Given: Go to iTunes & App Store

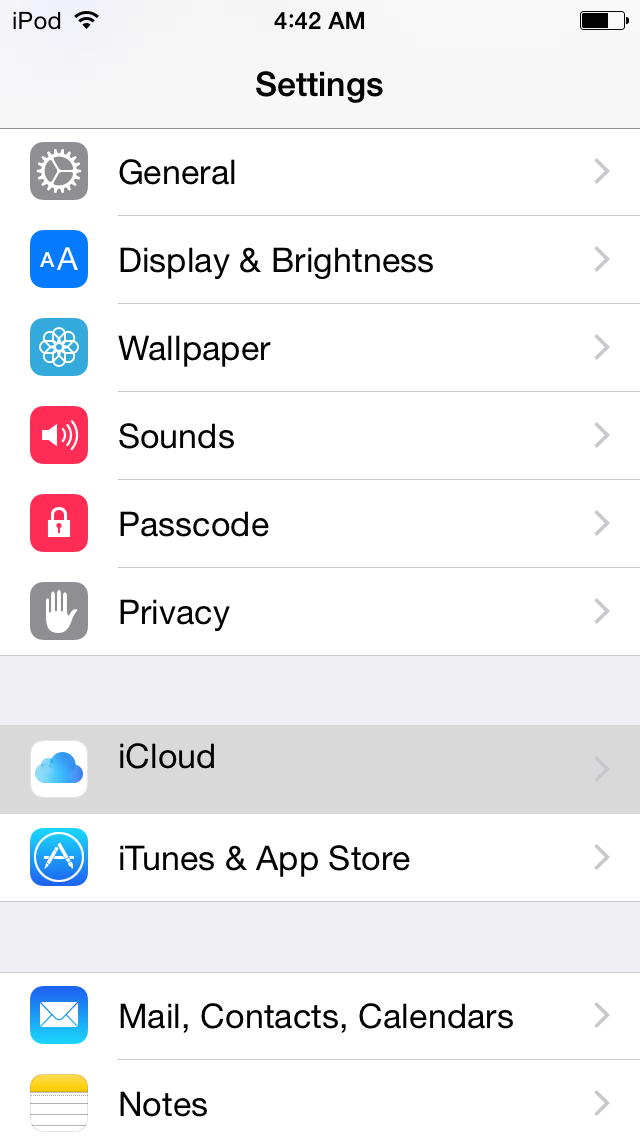Looking at the screenshot, I should (320, 858).
